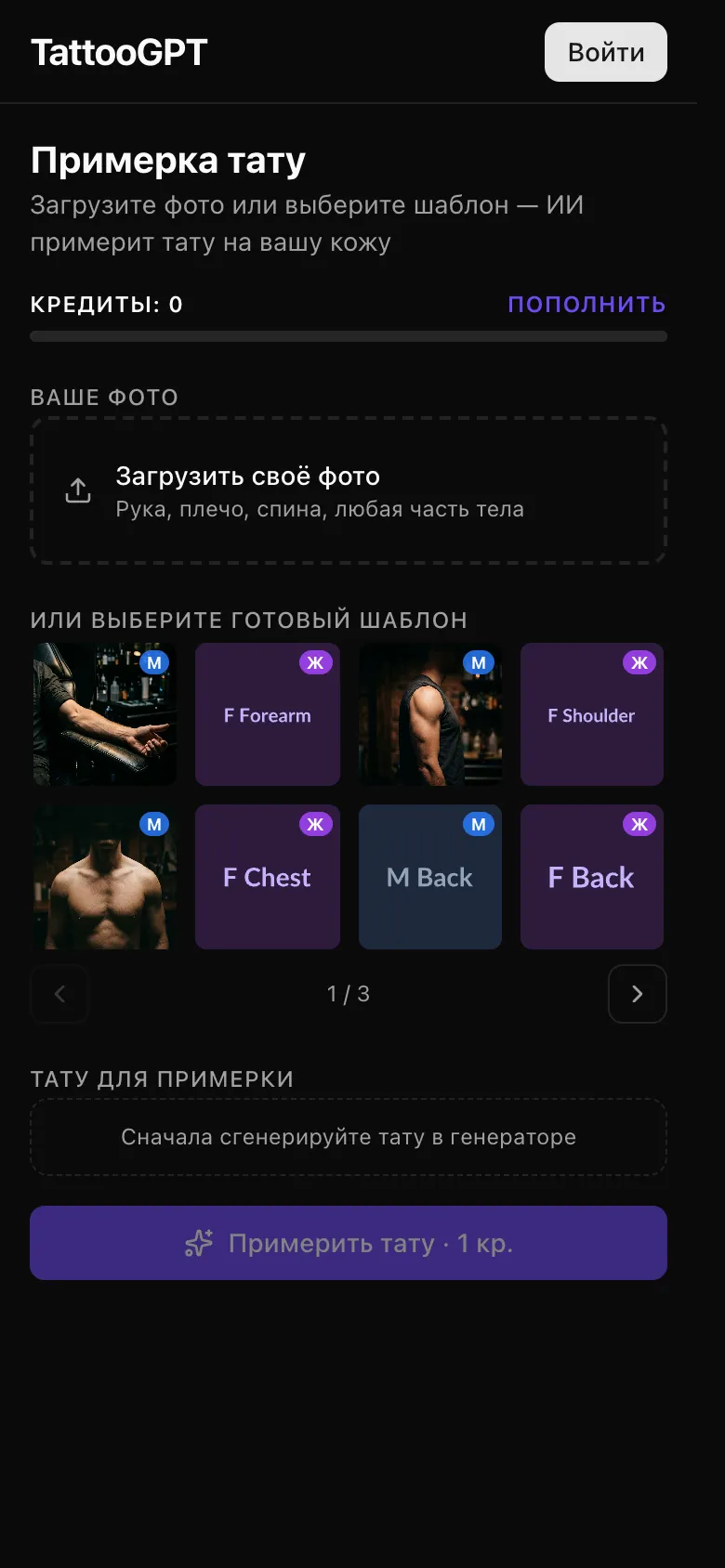The width and height of the screenshot is (725, 1568).
Task: Open the ПОПОЛНИТЬ credits link
Action: pos(587,304)
